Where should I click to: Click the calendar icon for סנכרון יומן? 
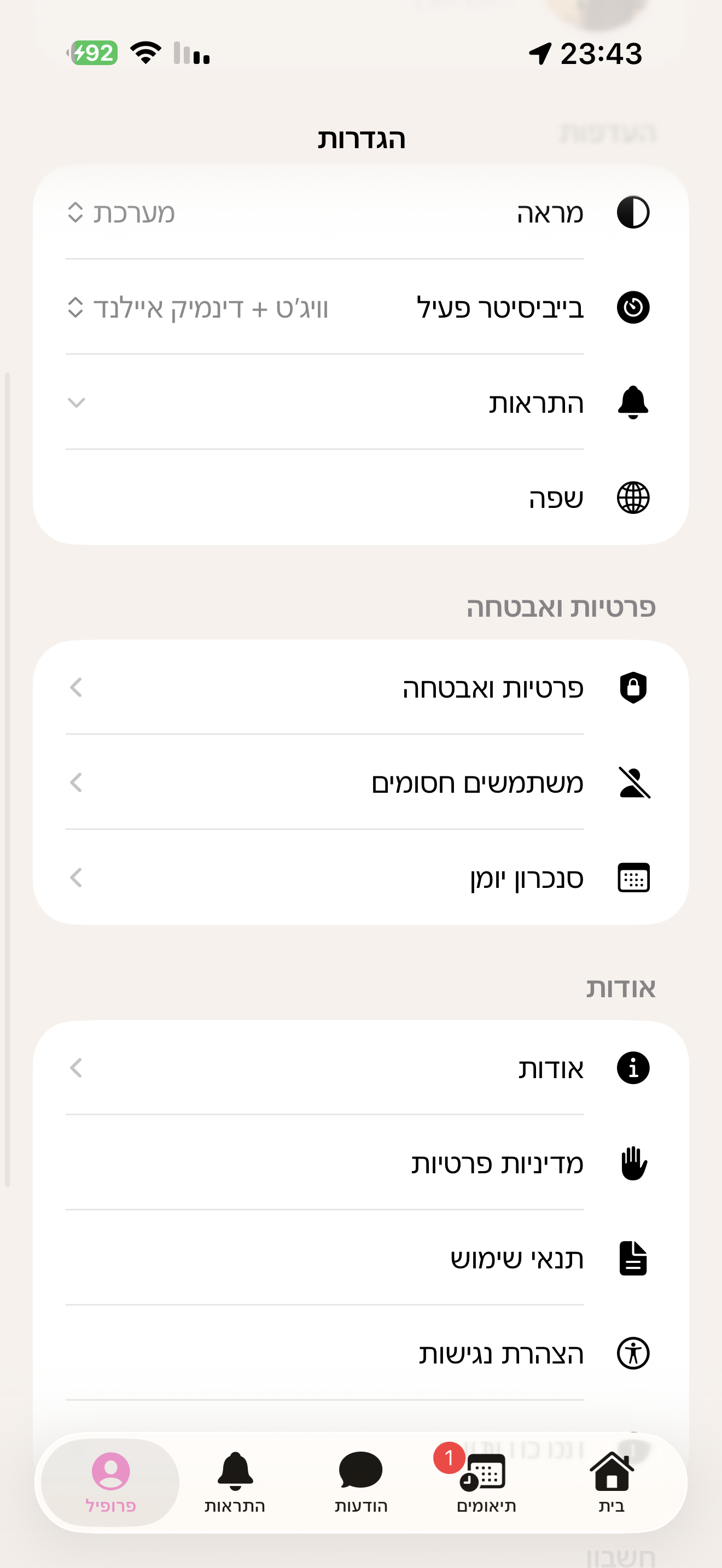(633, 879)
